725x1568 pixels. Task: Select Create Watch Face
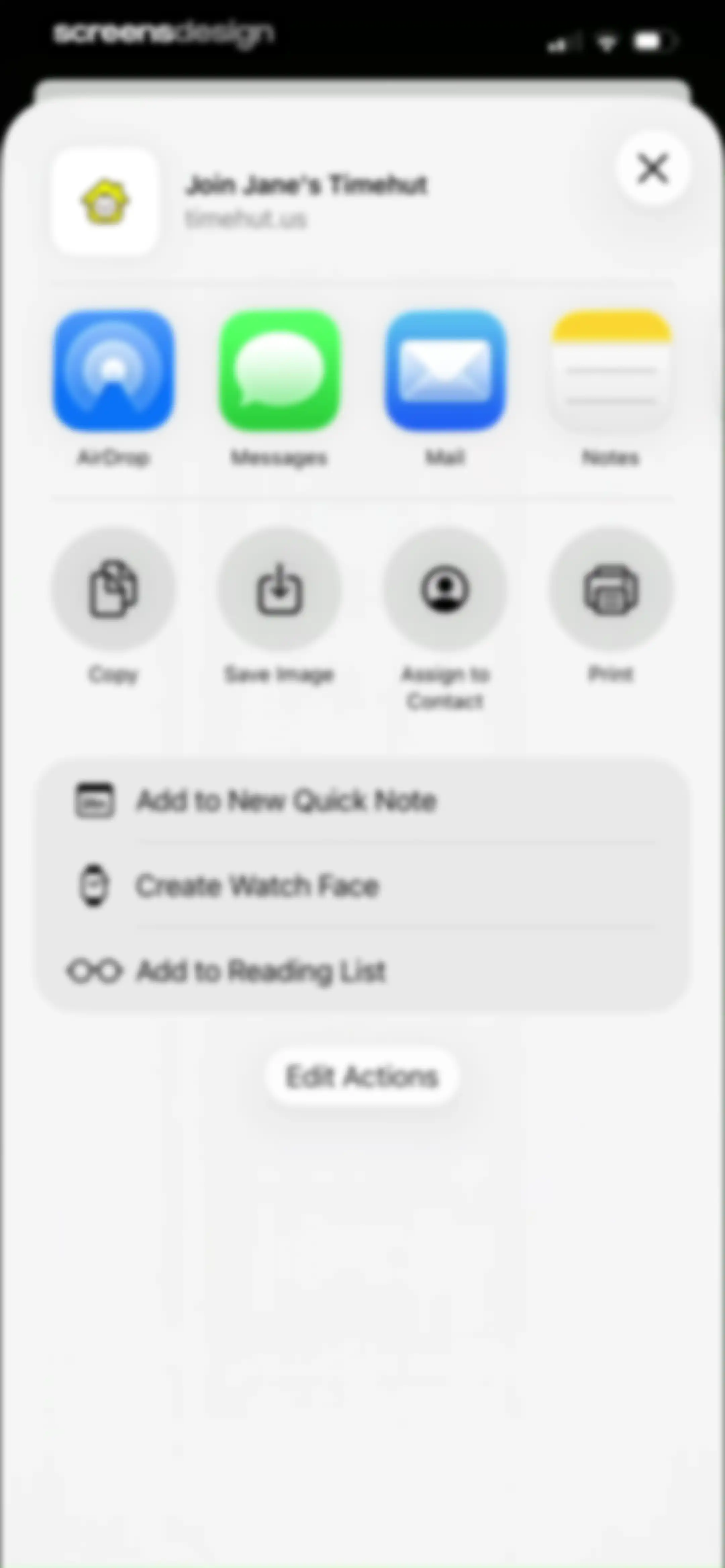(363, 886)
